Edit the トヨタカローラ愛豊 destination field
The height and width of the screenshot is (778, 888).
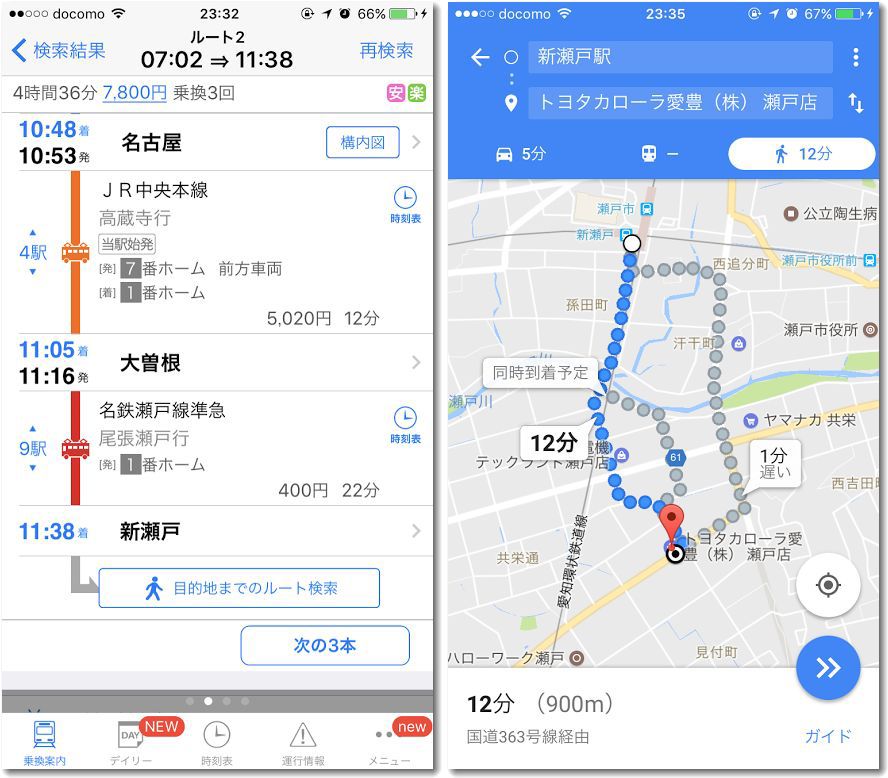pyautogui.click(x=680, y=102)
